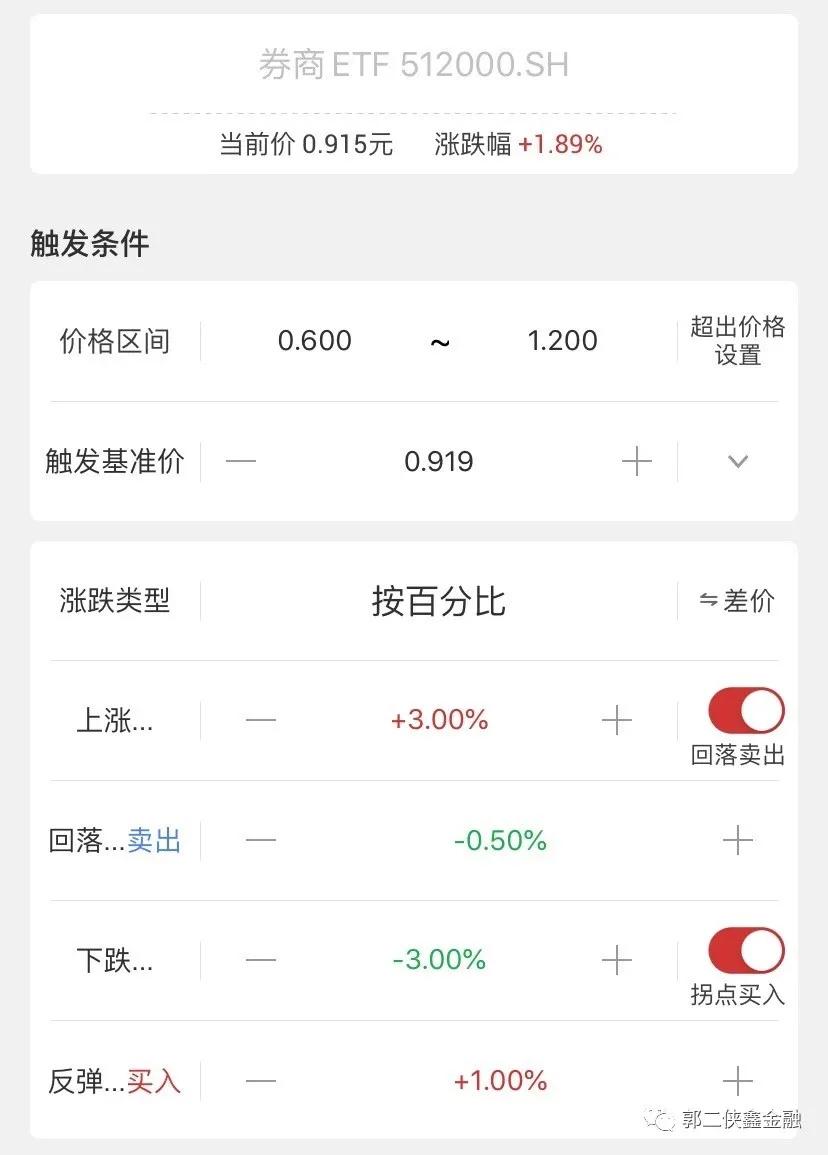Click the blue 卖出 link
Screen dimensions: 828x1155
click(x=154, y=840)
